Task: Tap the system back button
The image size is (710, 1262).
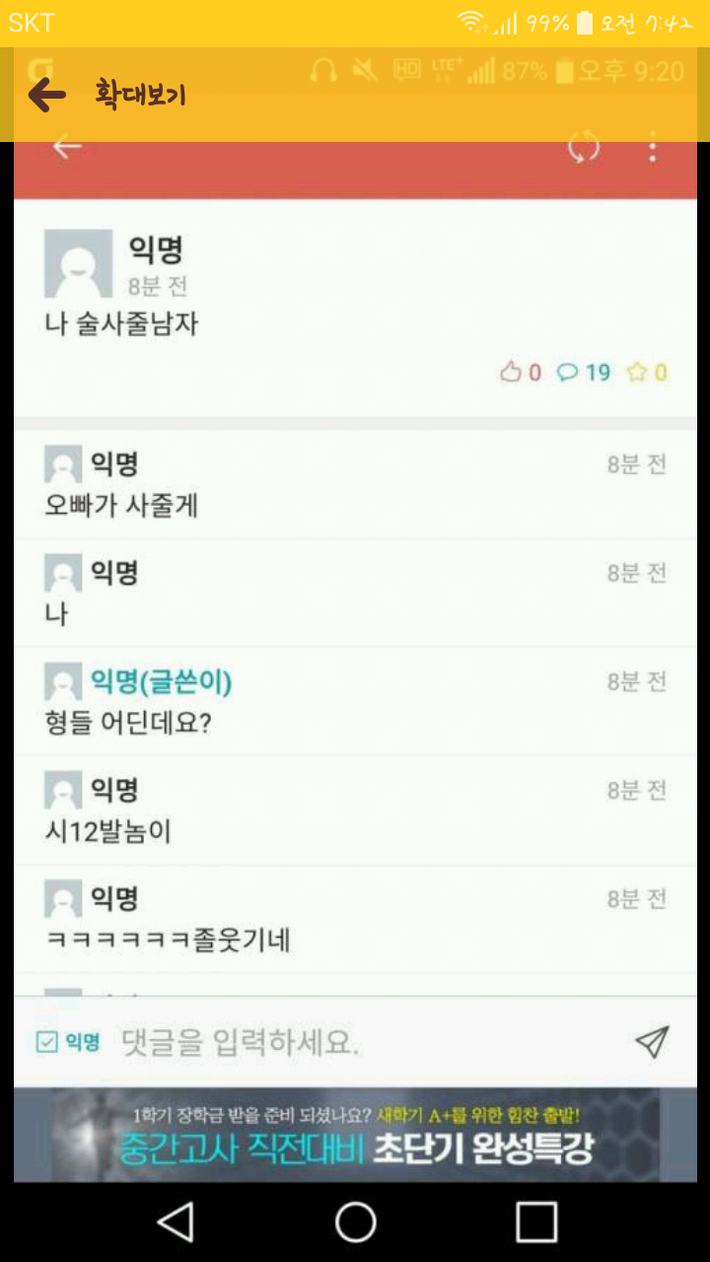Action: tap(176, 1221)
